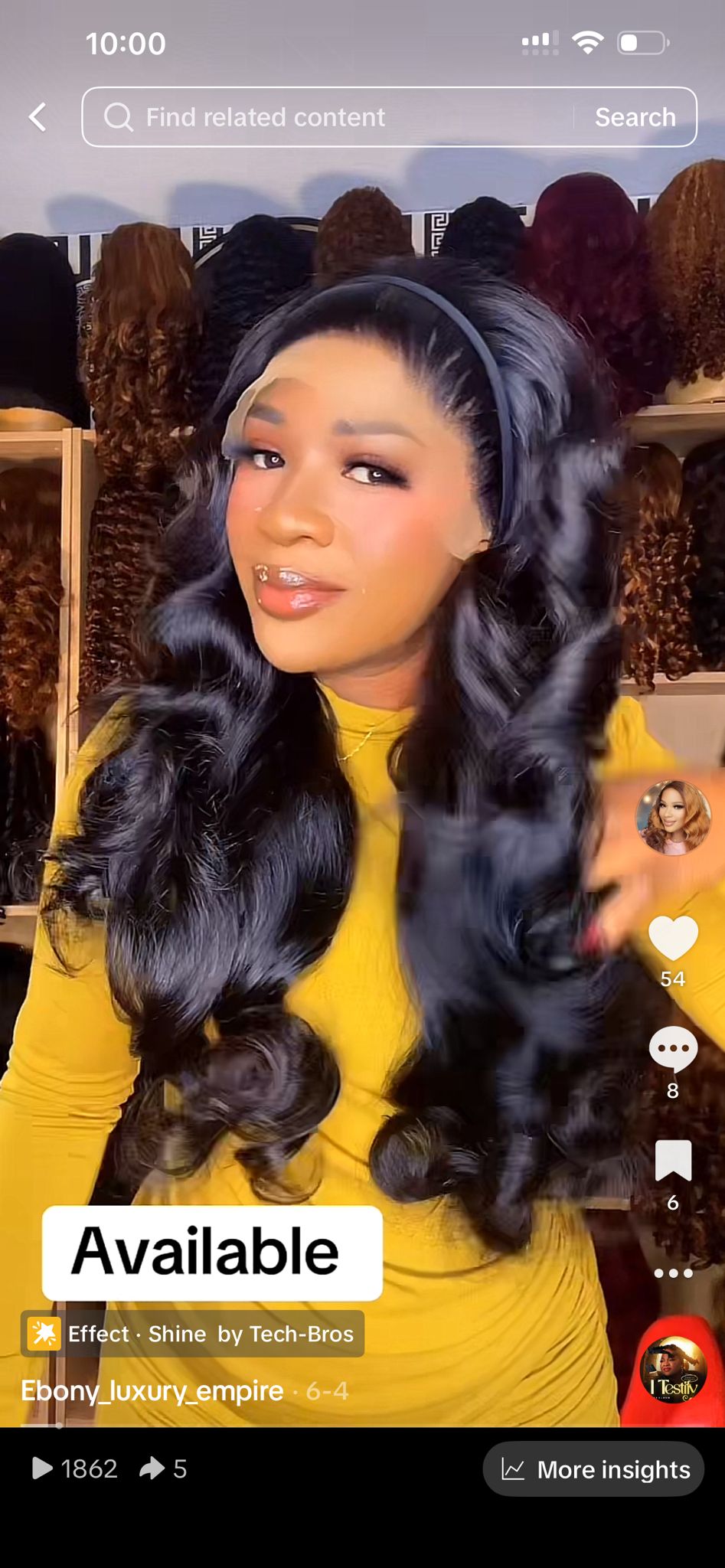The height and width of the screenshot is (1568, 725).
Task: Open the three-dot more options menu
Action: [674, 1273]
